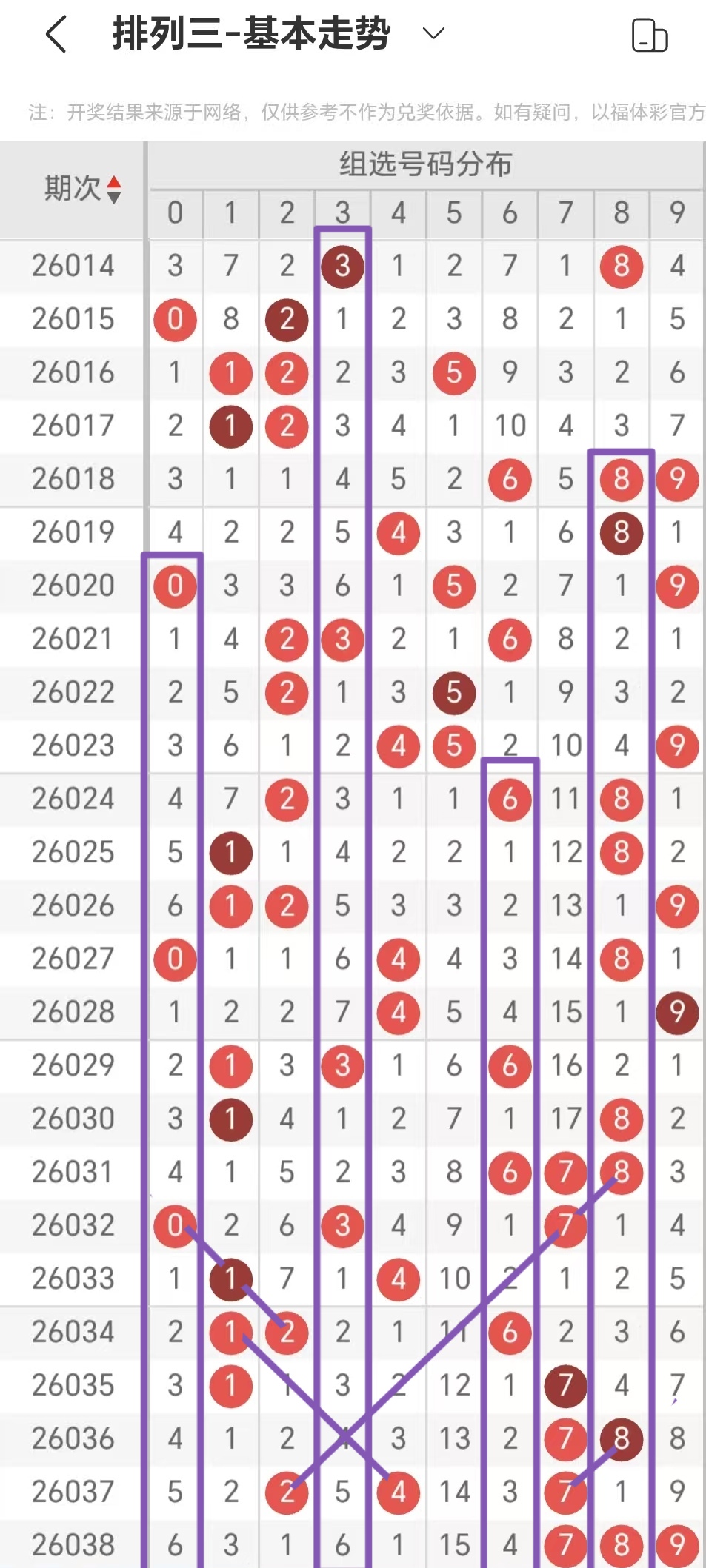Expand the 排列三-基本走势 chart type dropdown
The width and height of the screenshot is (706, 1568).
(x=433, y=33)
